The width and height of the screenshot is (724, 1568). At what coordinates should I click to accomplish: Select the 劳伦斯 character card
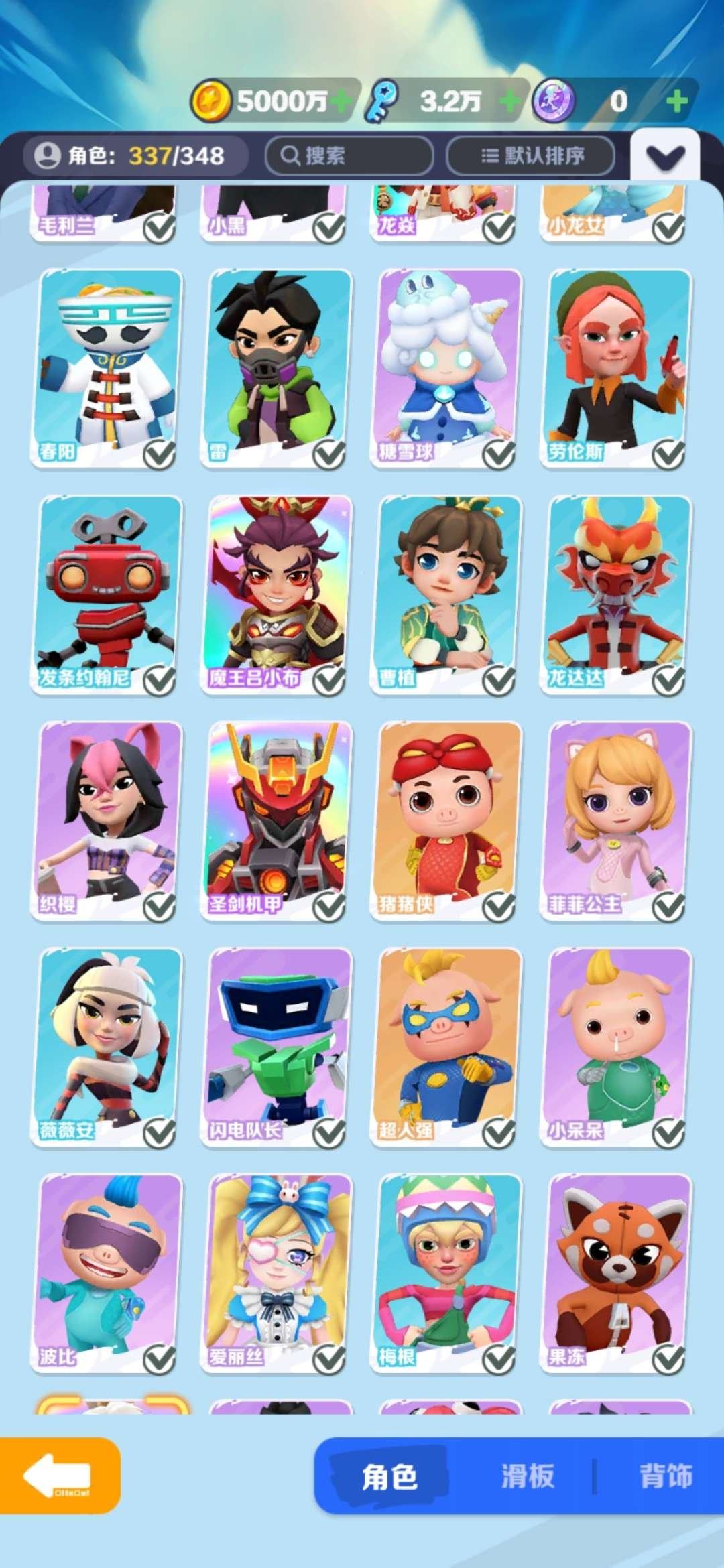[616, 367]
